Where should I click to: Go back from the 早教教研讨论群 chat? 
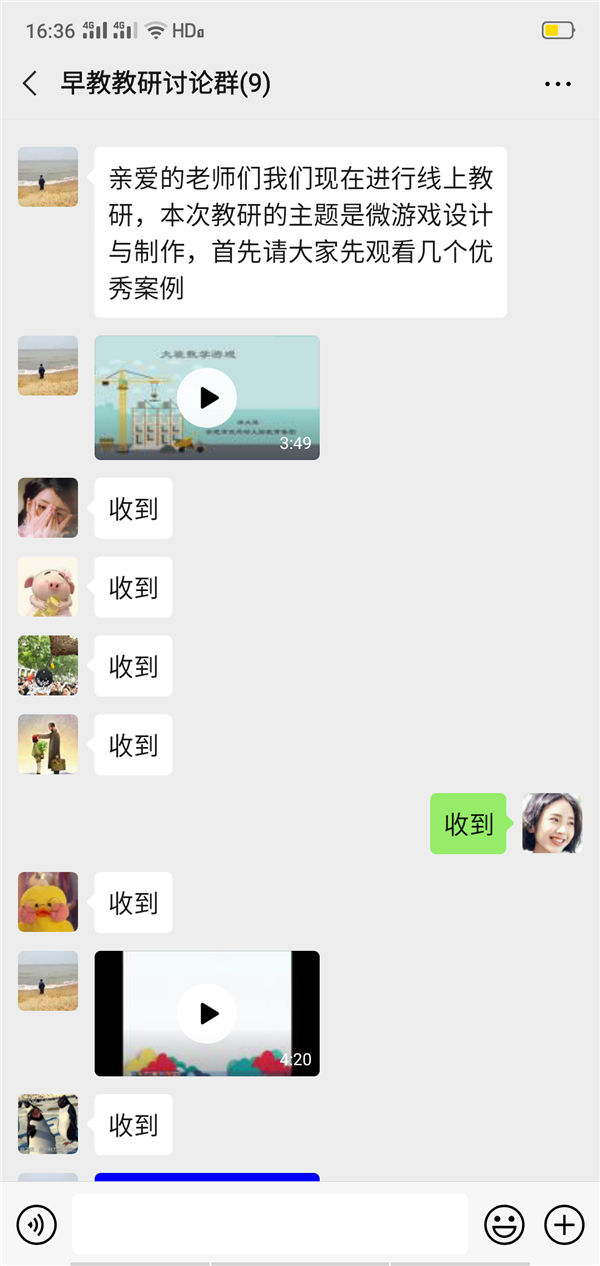[x=30, y=84]
